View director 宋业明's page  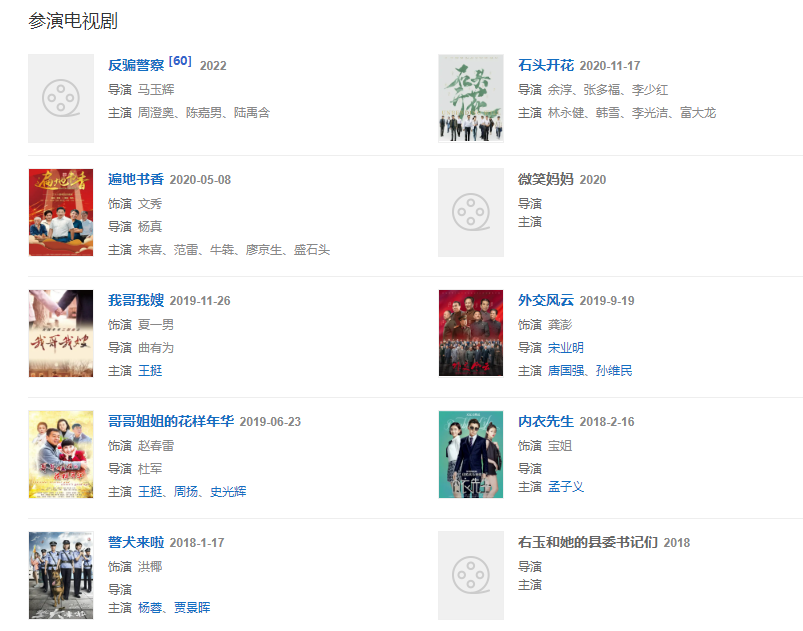(566, 348)
